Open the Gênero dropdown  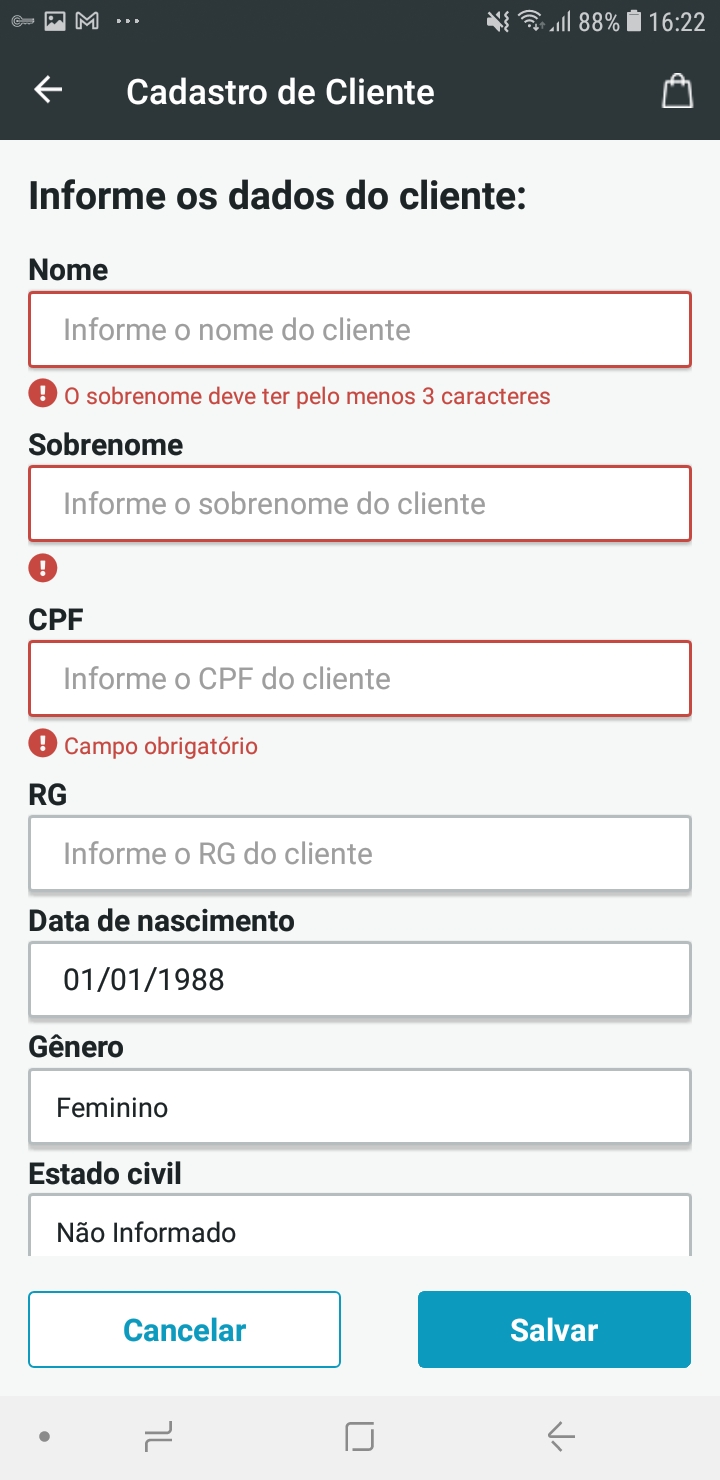[x=360, y=1107]
